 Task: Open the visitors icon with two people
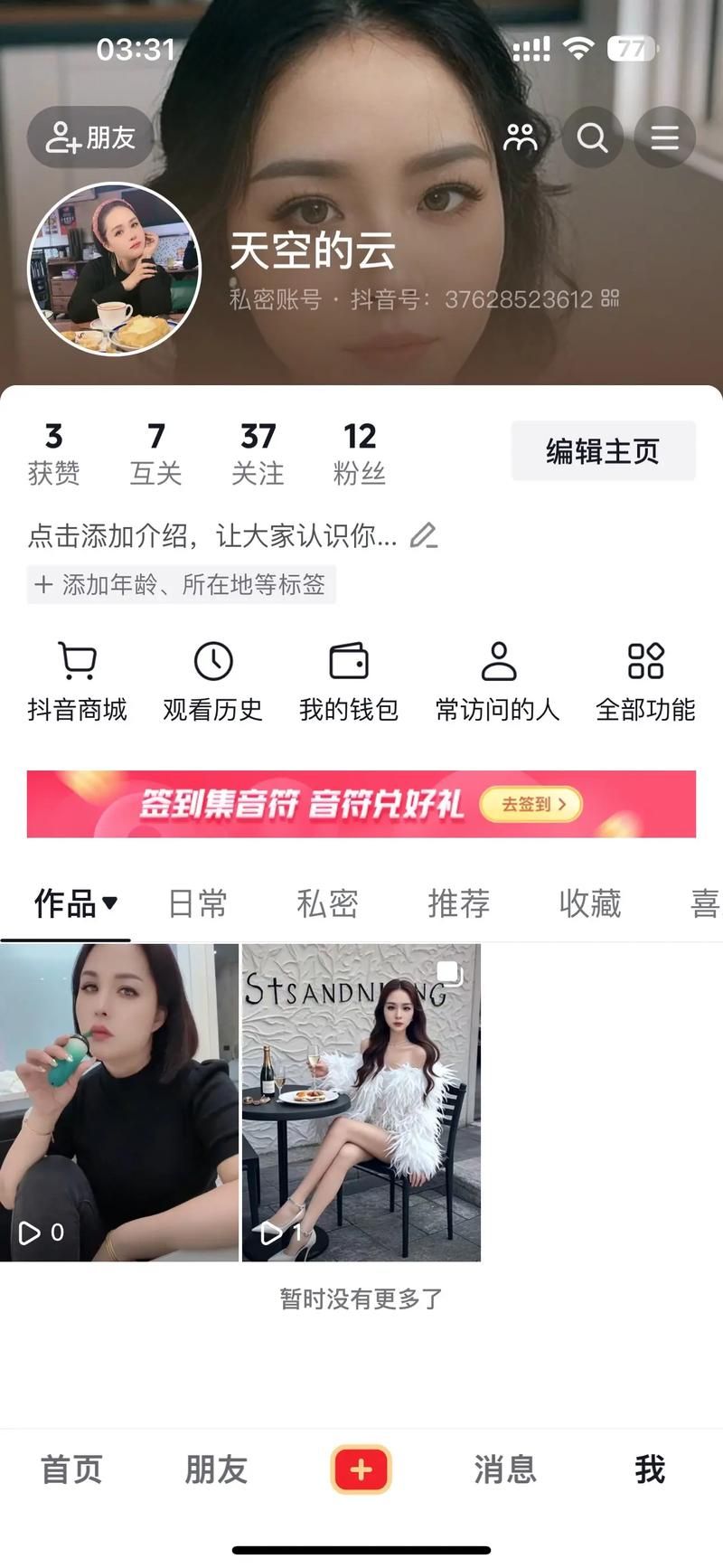click(521, 137)
